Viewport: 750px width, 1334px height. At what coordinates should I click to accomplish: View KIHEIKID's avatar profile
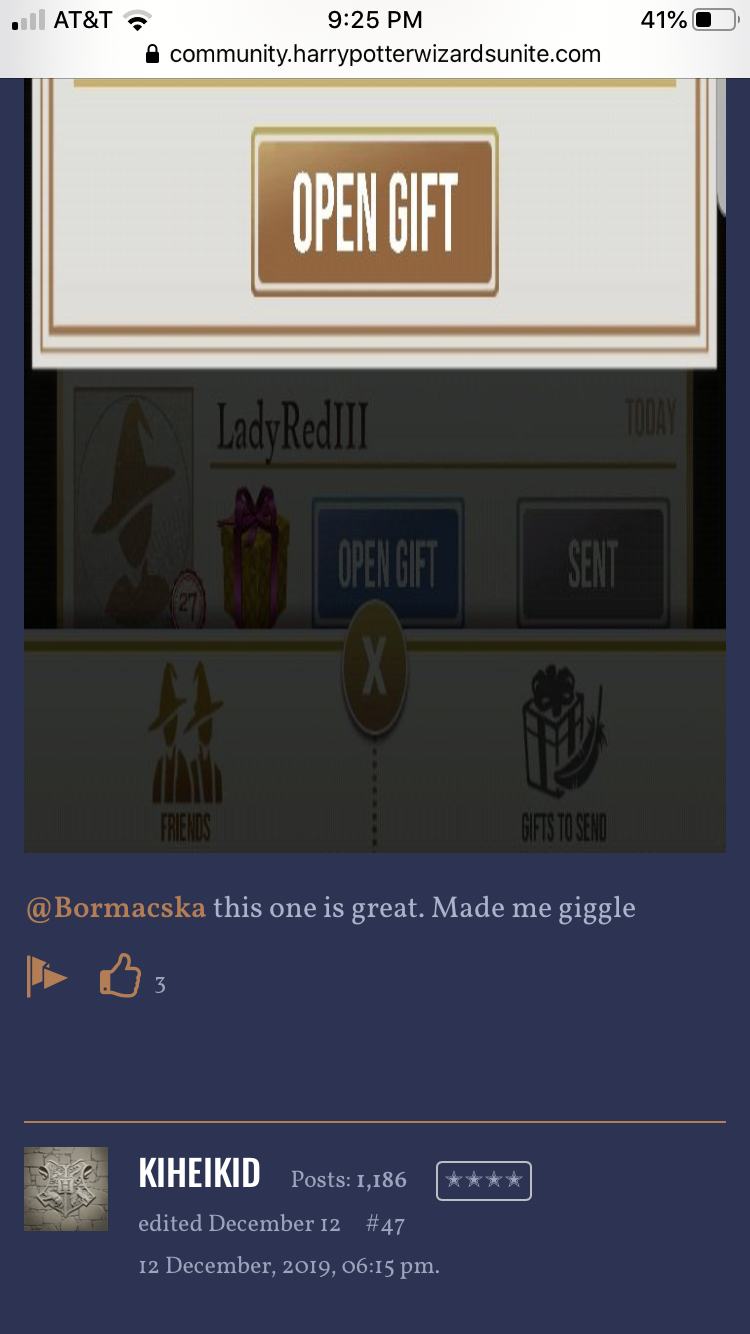66,1189
